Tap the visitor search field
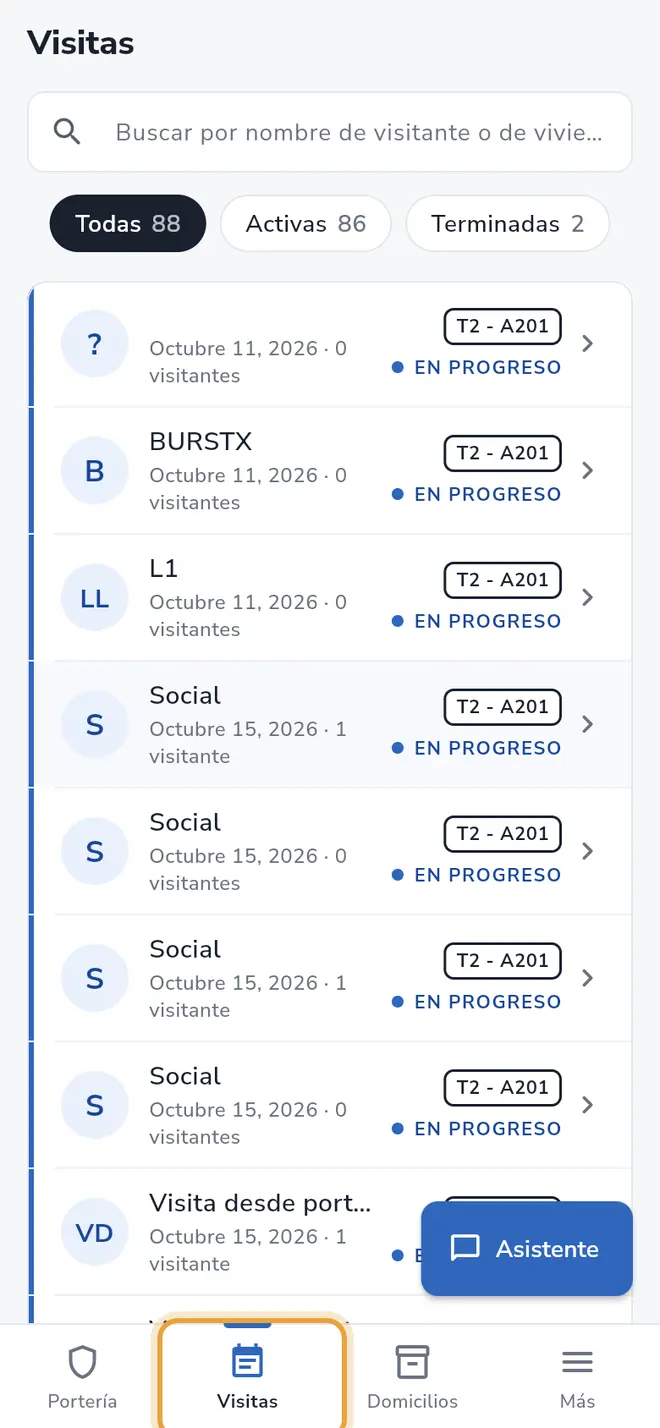The height and width of the screenshot is (1428, 660). (330, 132)
